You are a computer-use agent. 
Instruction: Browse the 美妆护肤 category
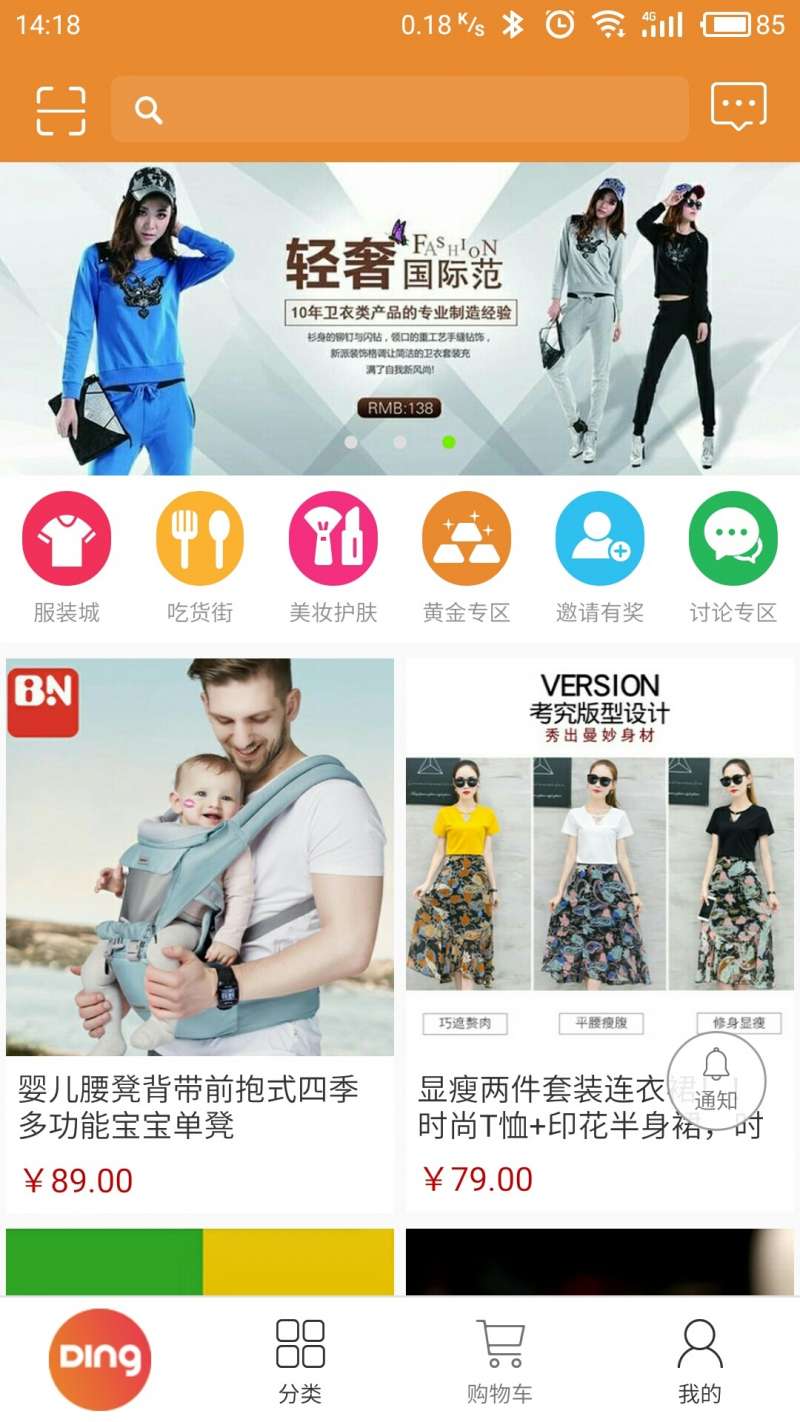[333, 556]
